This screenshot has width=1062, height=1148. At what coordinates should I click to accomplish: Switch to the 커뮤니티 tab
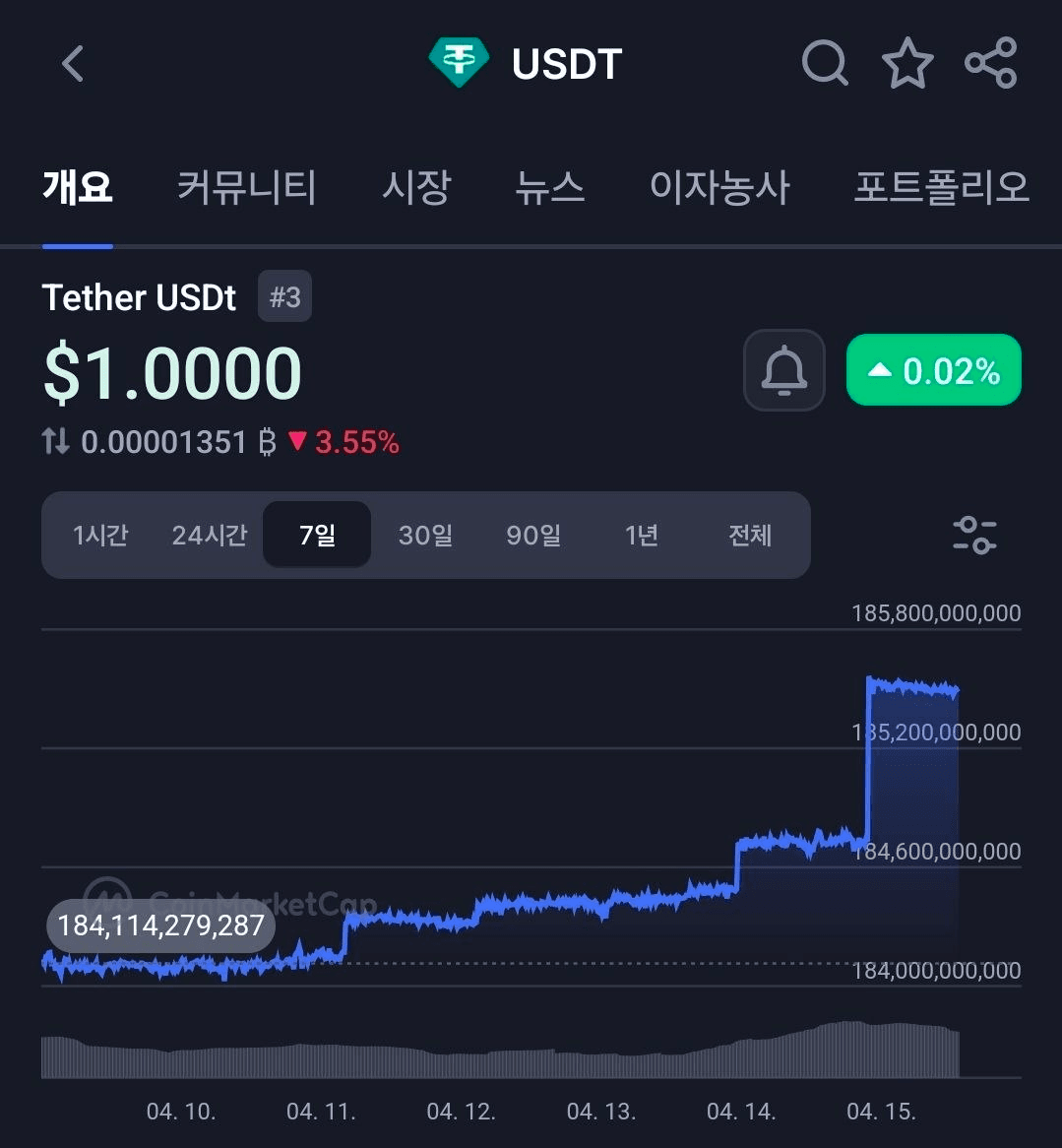coord(246,187)
